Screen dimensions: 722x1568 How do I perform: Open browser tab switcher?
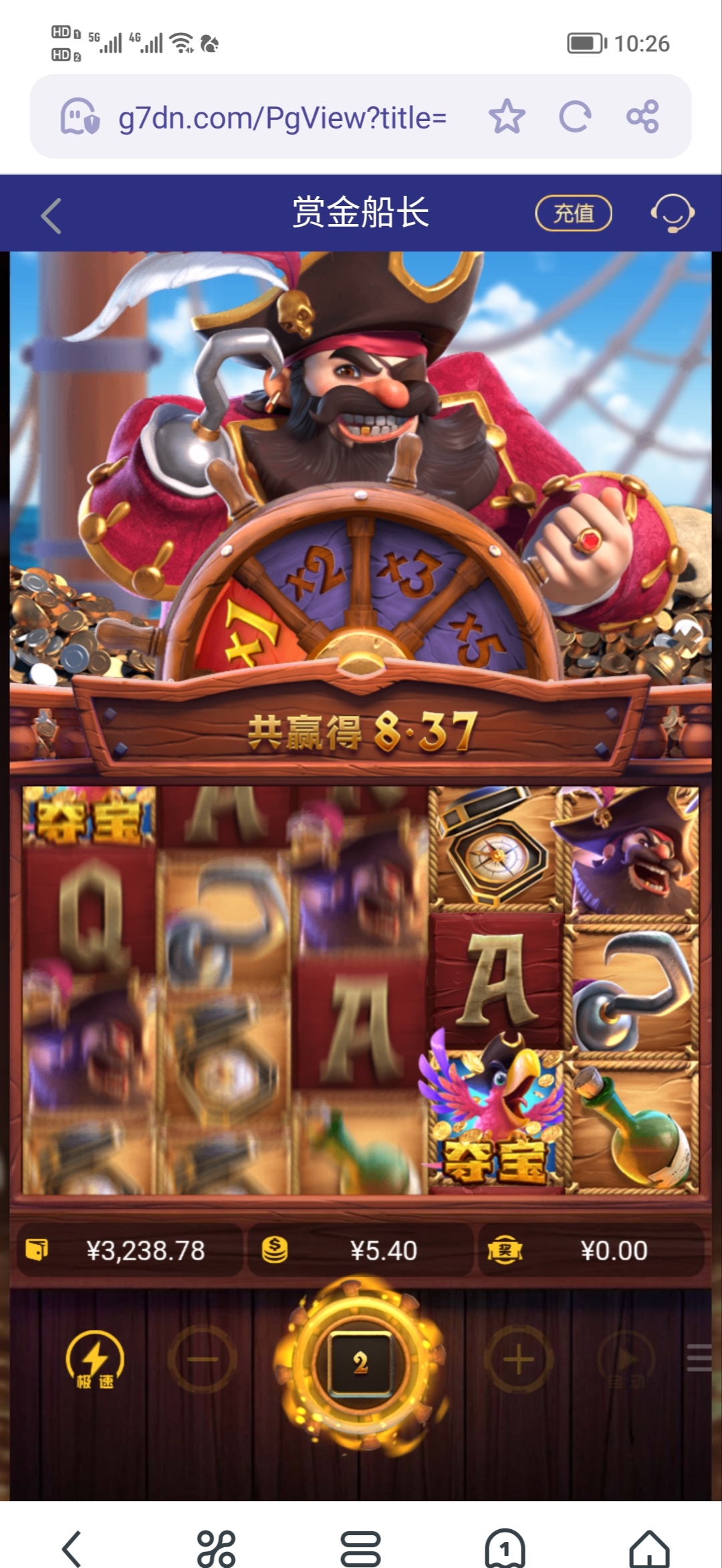505,1548
